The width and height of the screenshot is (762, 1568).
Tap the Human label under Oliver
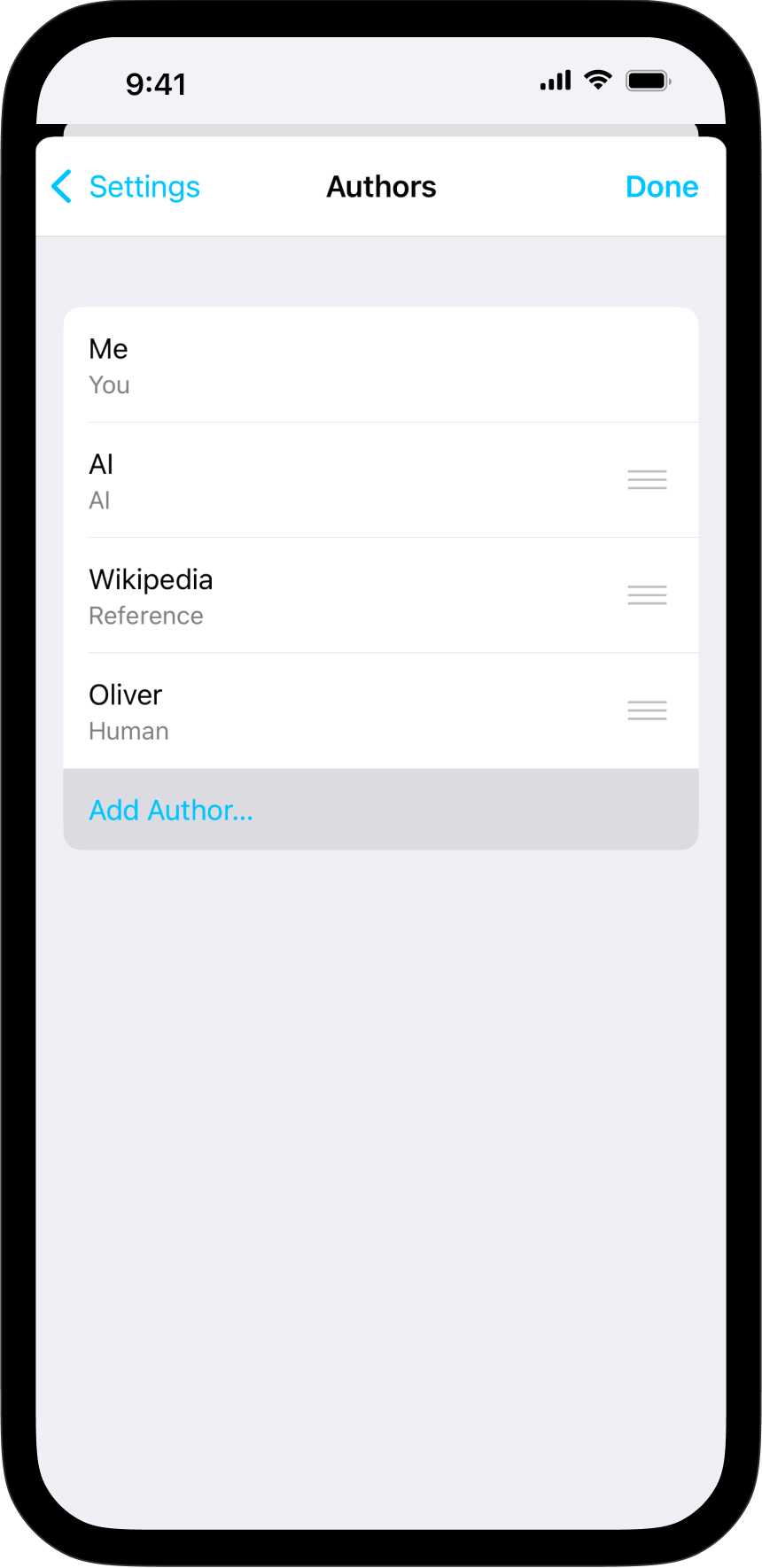pos(128,730)
